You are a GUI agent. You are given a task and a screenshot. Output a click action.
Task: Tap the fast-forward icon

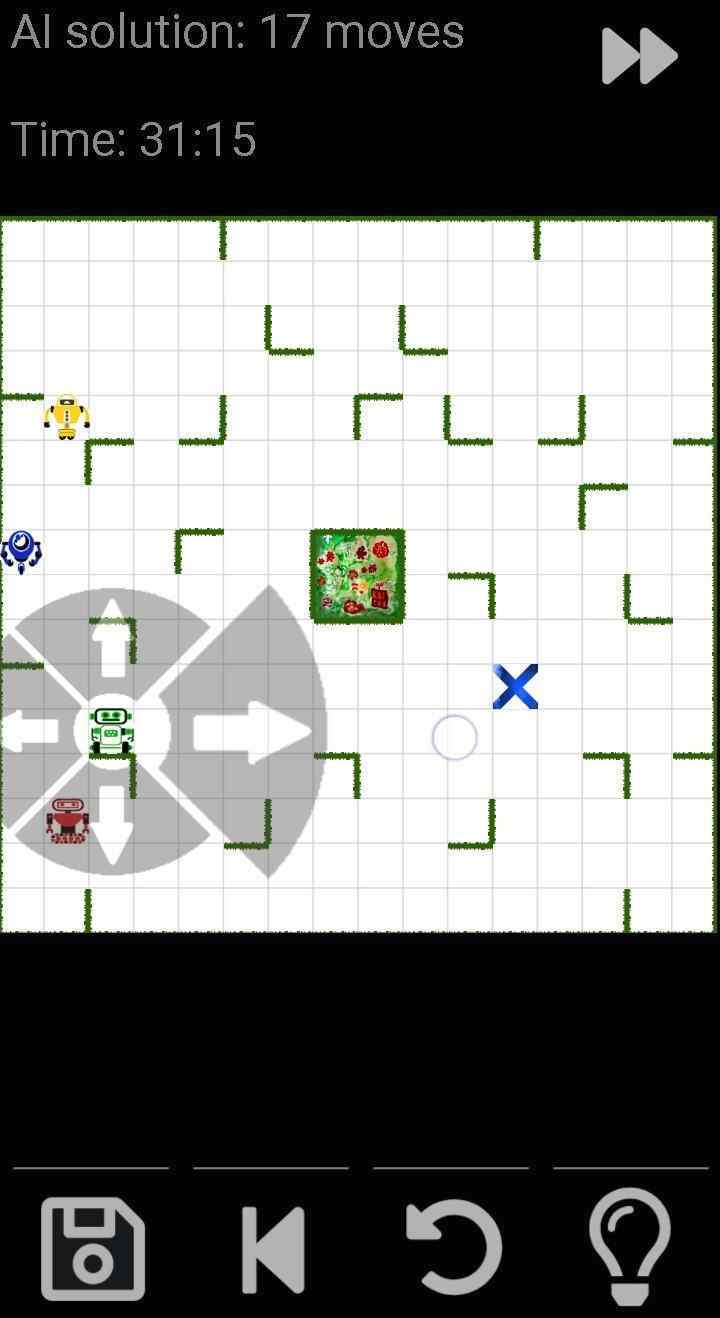pyautogui.click(x=639, y=56)
